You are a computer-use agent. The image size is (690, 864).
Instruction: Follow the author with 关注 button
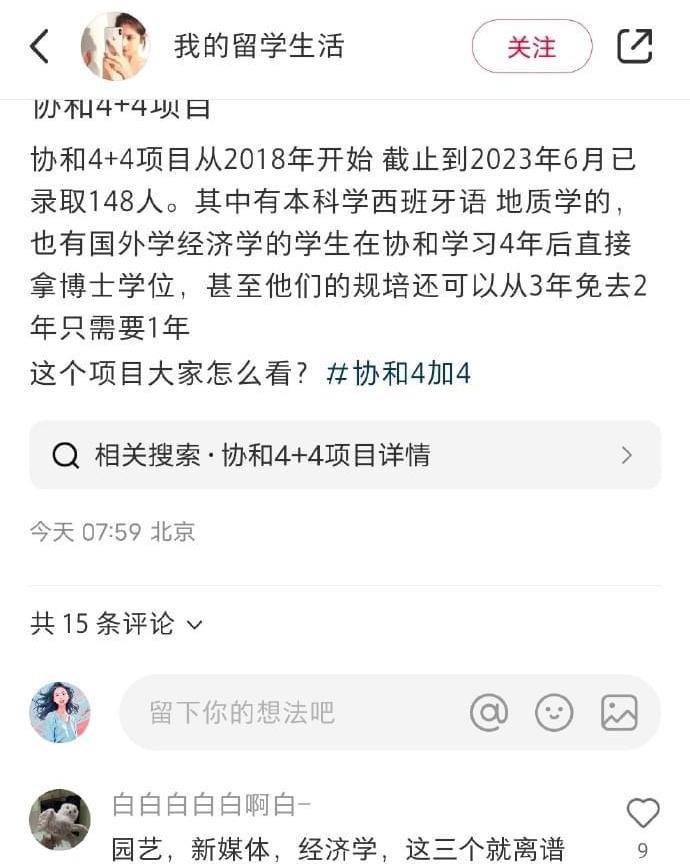[x=531, y=47]
